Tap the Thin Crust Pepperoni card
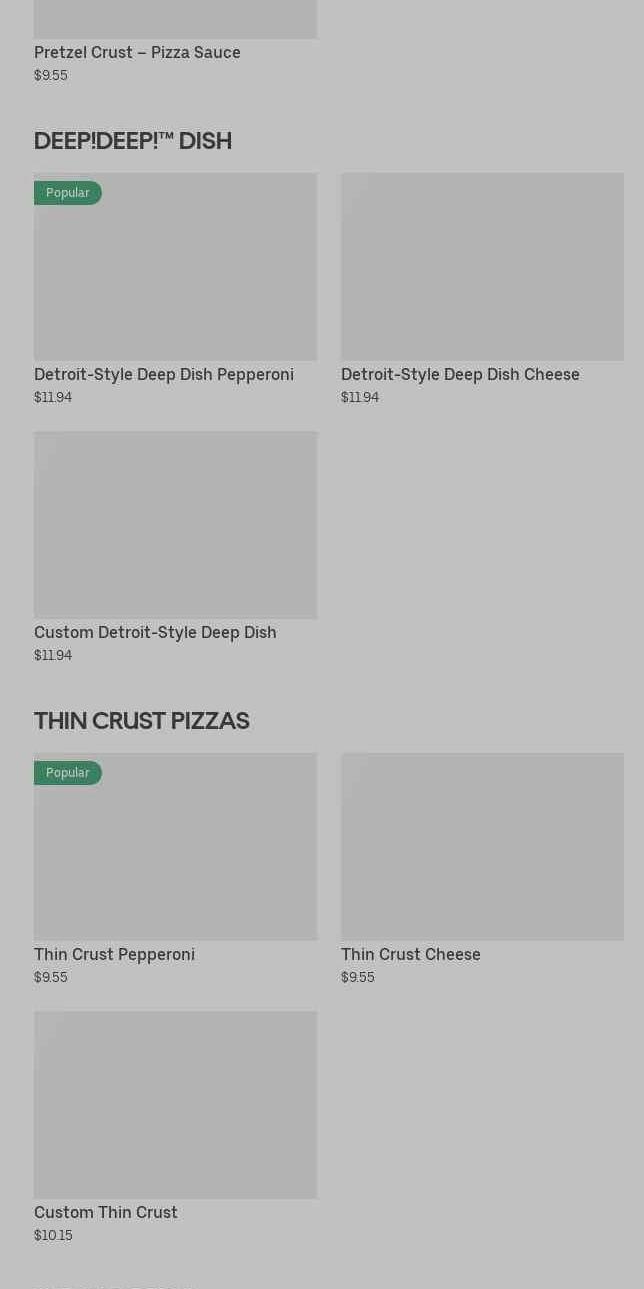The image size is (644, 1289). tap(175, 870)
